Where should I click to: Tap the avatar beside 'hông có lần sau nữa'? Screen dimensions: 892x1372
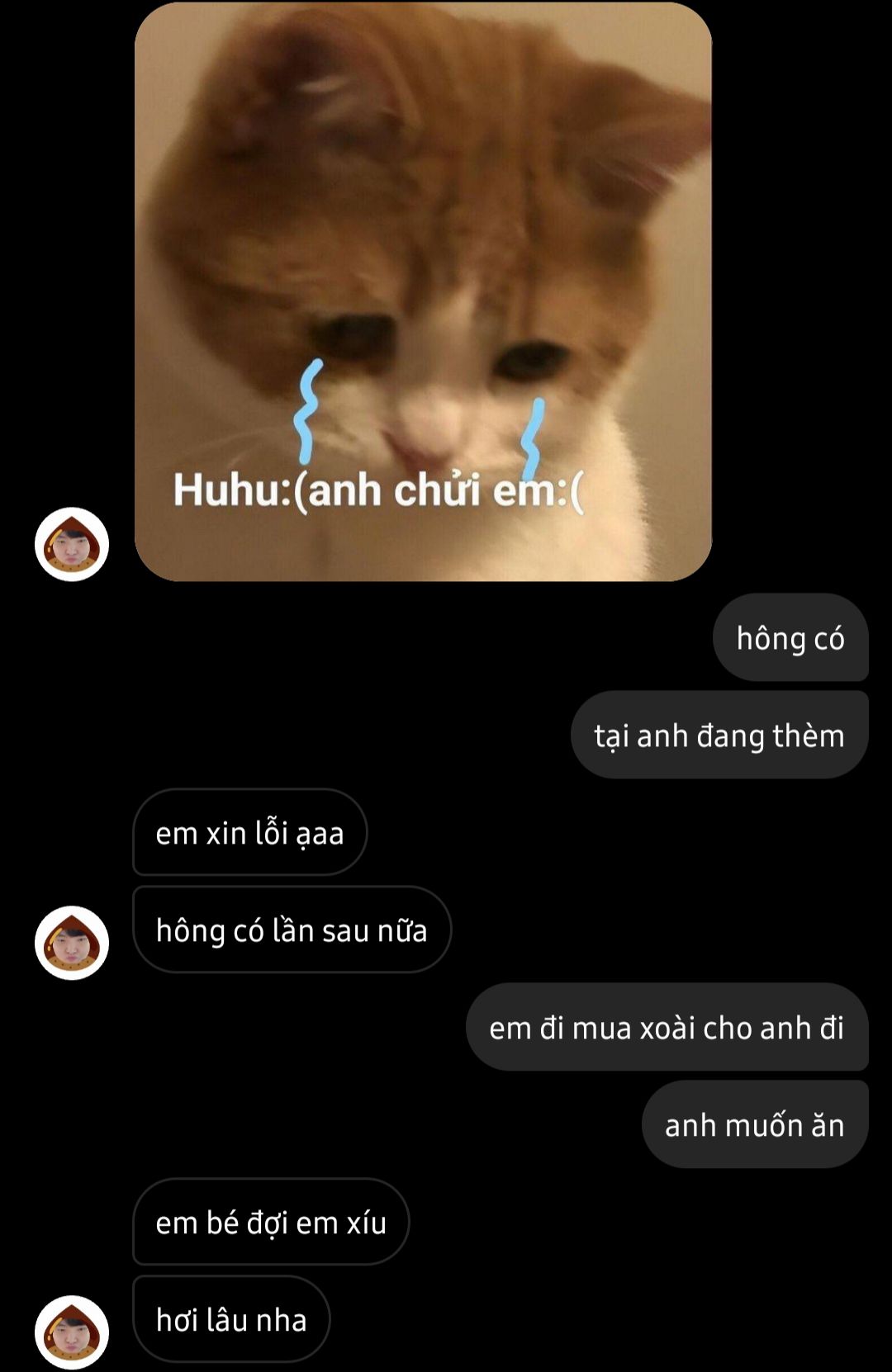[x=72, y=943]
